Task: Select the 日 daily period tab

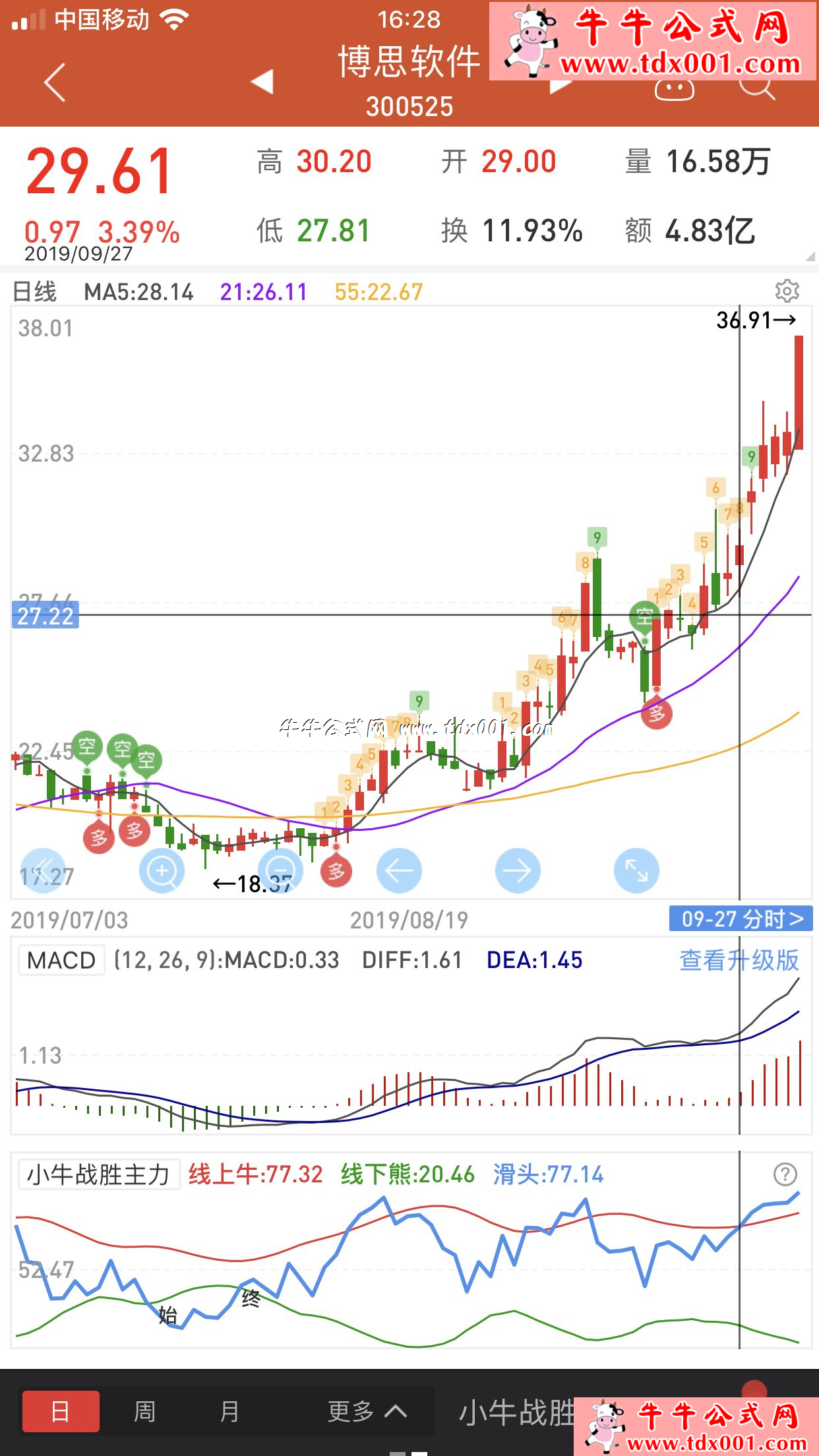Action: [61, 1411]
